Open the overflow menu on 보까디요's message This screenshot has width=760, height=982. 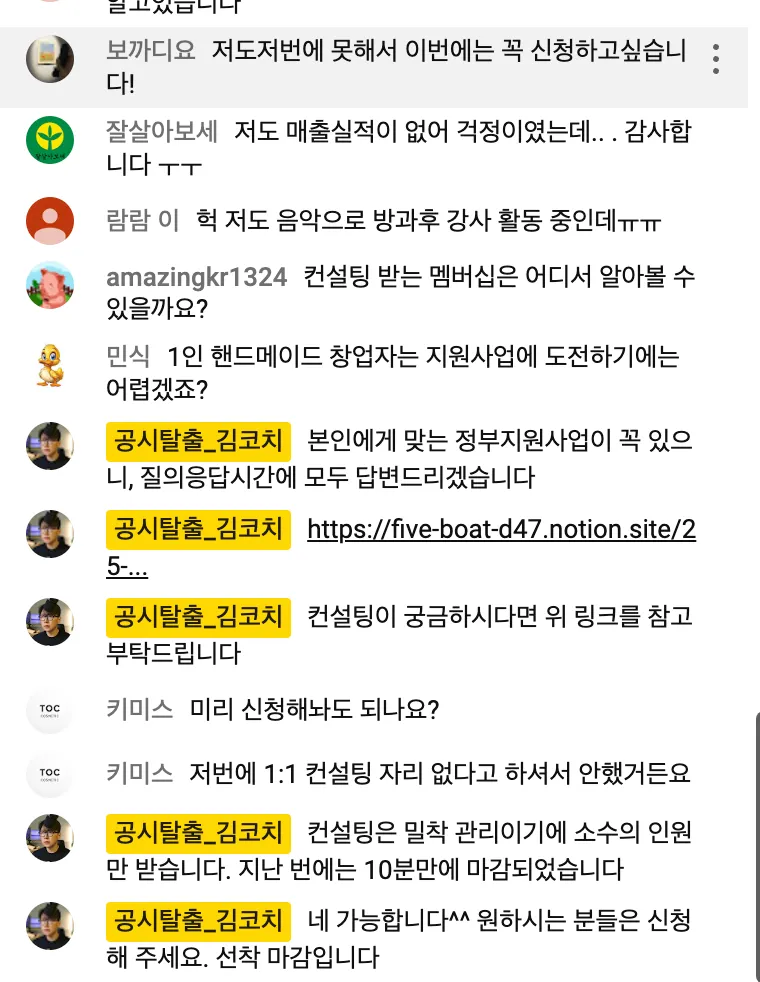pyautogui.click(x=716, y=59)
